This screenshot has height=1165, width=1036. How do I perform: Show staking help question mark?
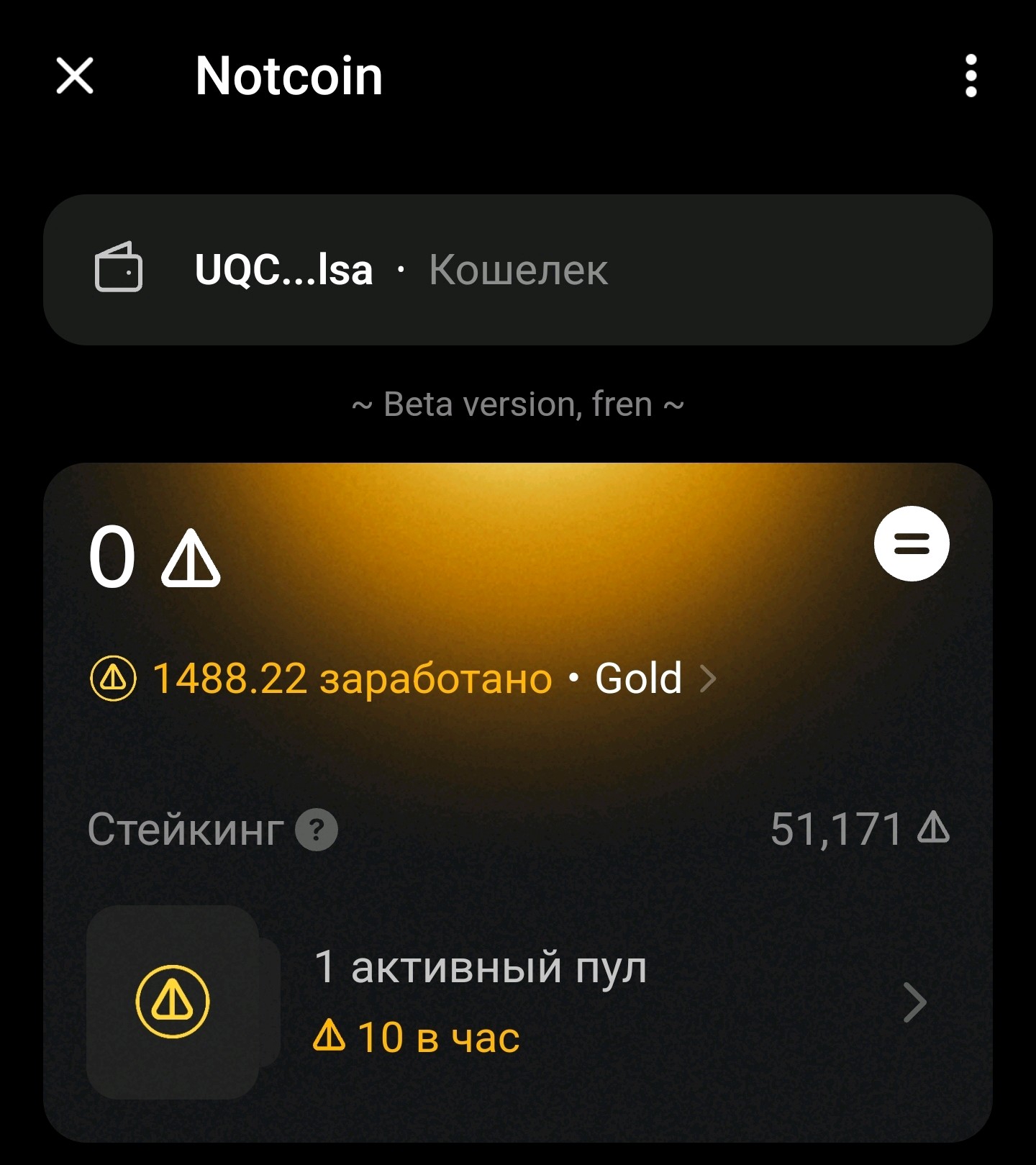[317, 830]
